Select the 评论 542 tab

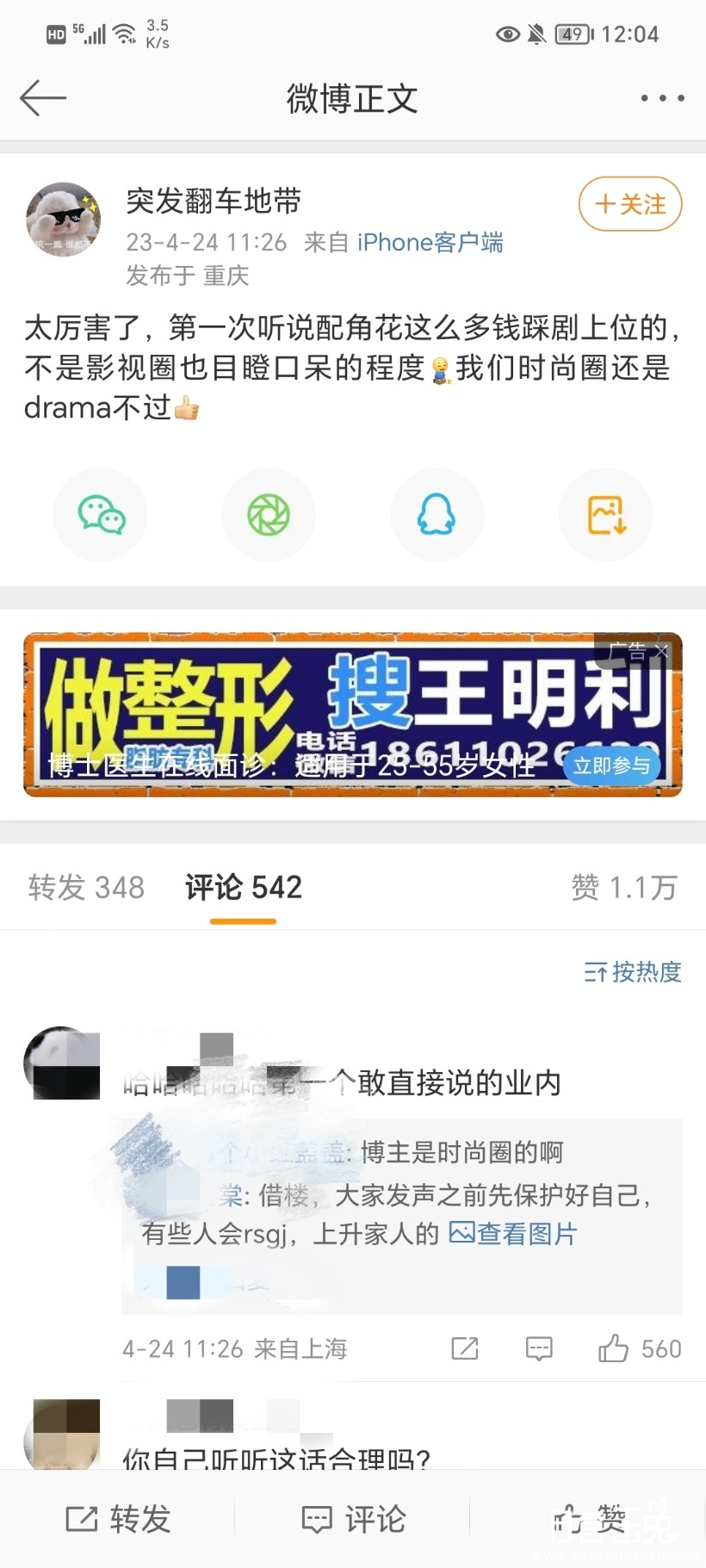point(244,888)
